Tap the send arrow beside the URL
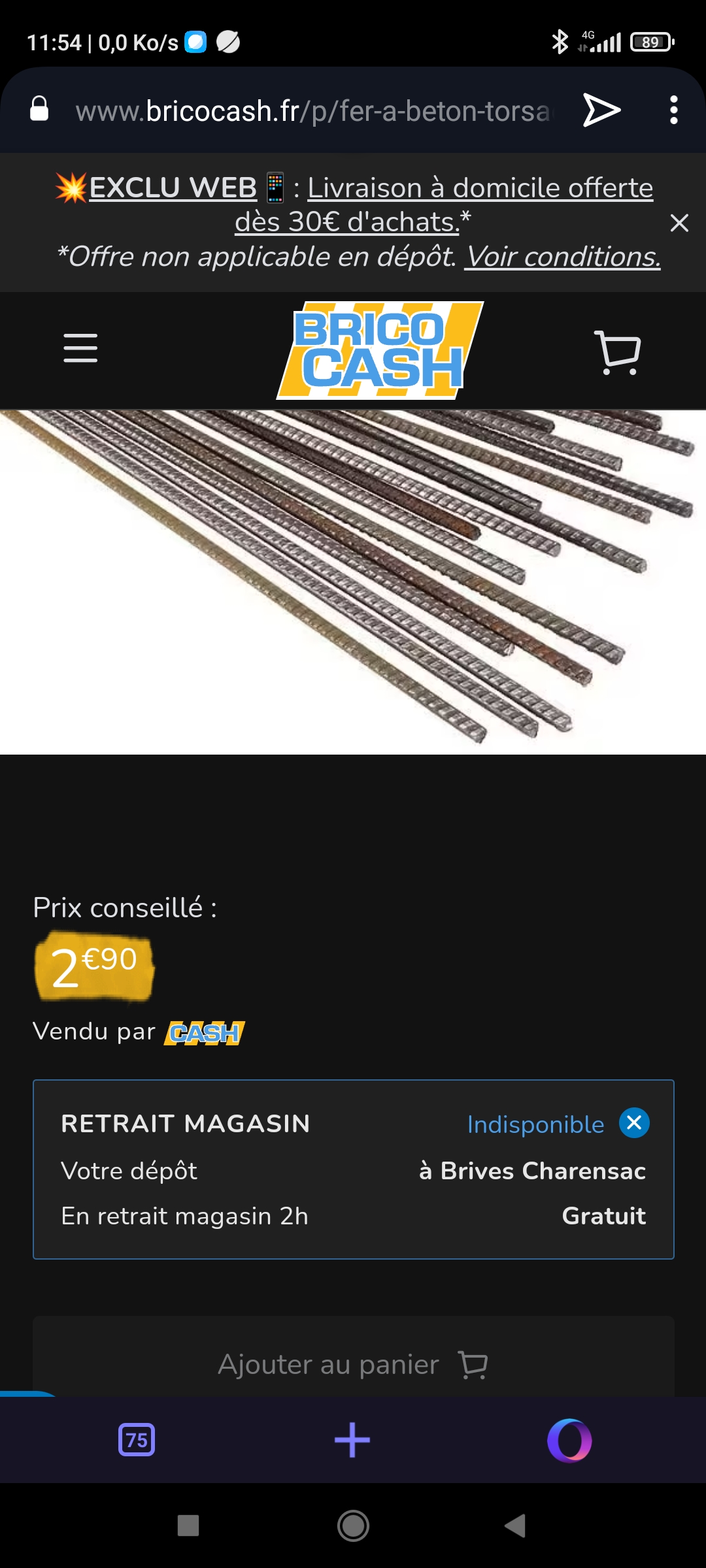 tap(601, 110)
